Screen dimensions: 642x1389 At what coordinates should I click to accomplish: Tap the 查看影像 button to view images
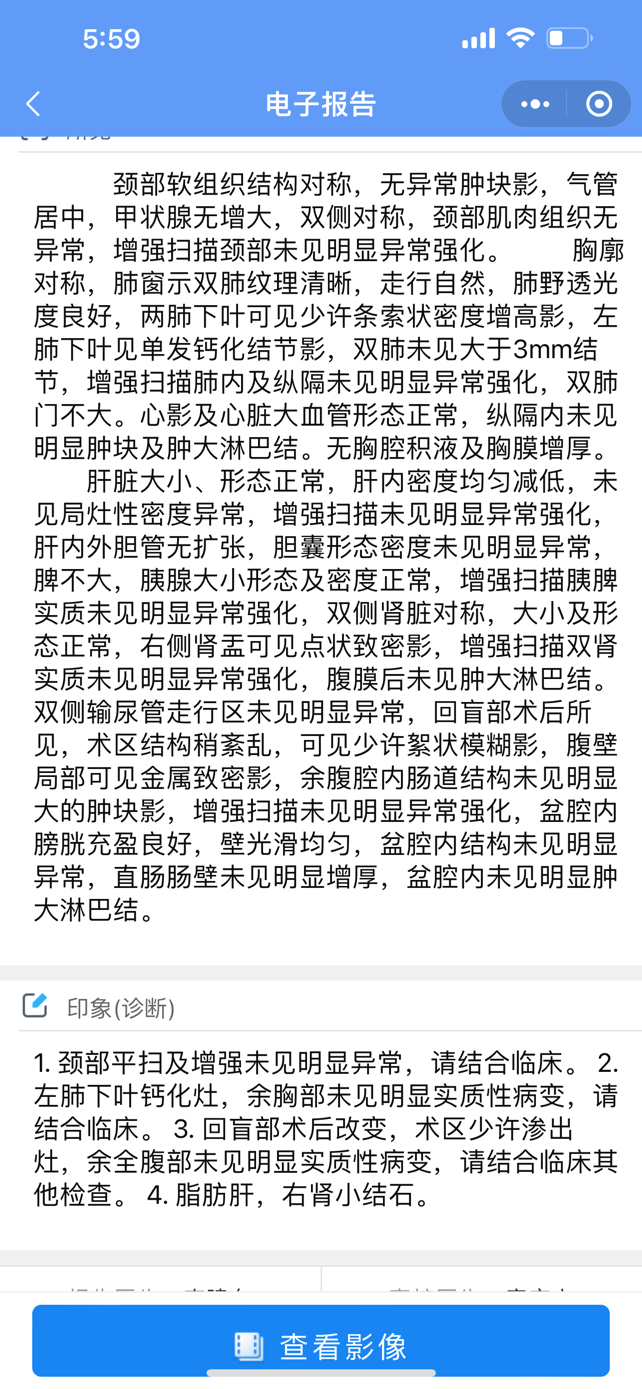tap(321, 1346)
